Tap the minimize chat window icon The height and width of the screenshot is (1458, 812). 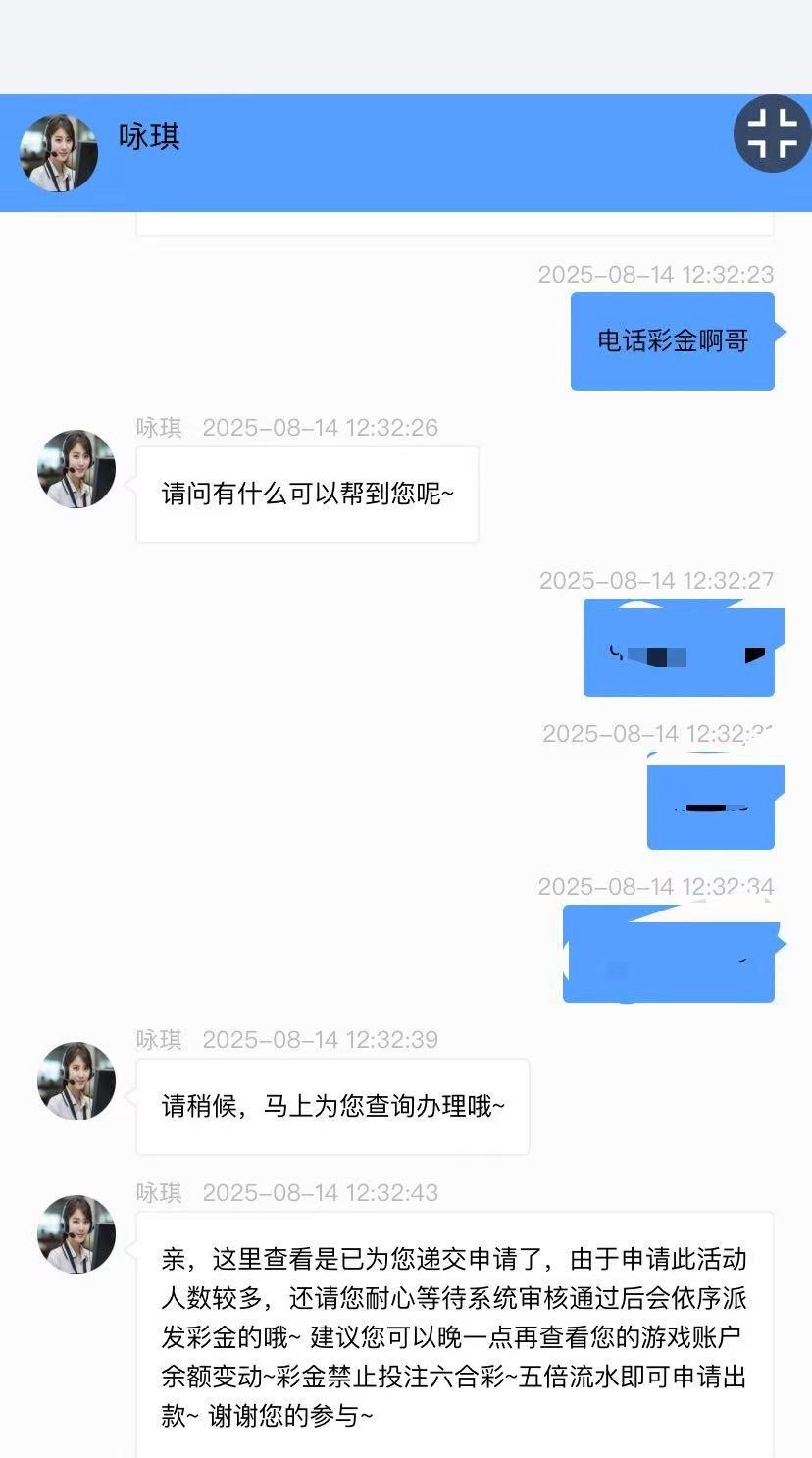point(772,134)
